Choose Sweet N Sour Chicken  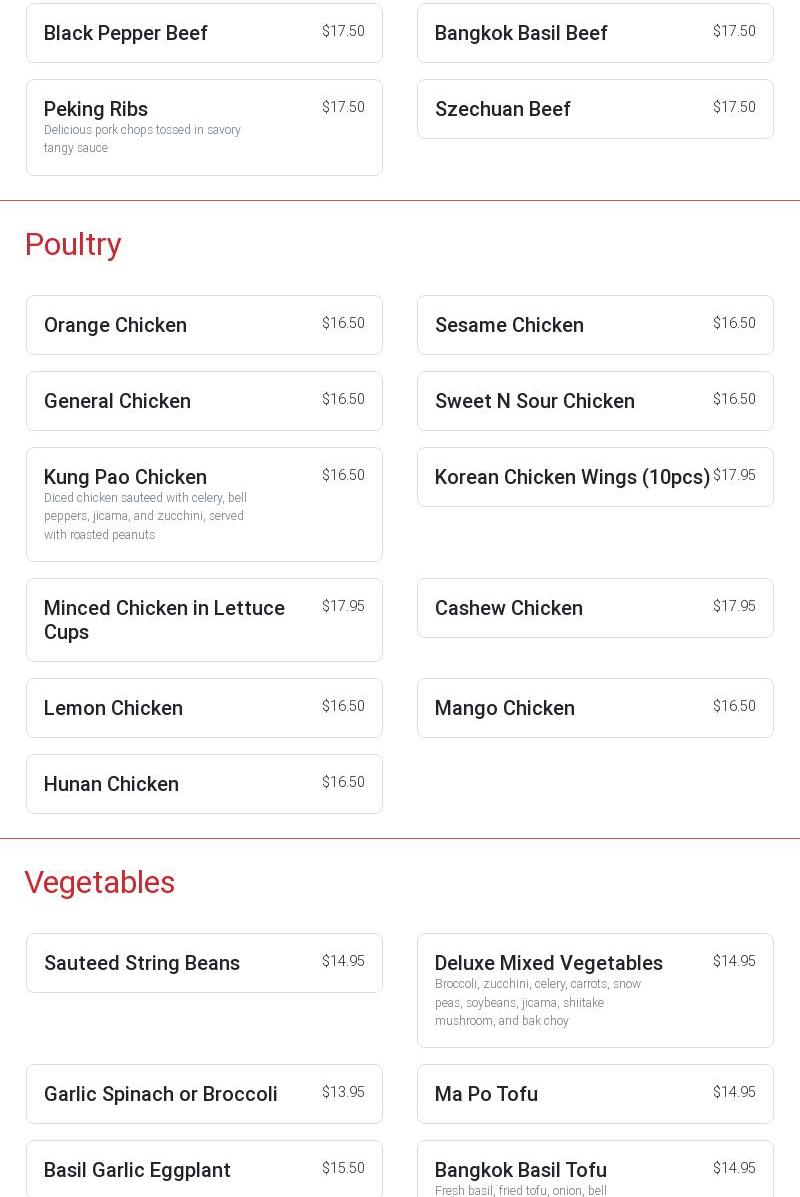tap(595, 401)
